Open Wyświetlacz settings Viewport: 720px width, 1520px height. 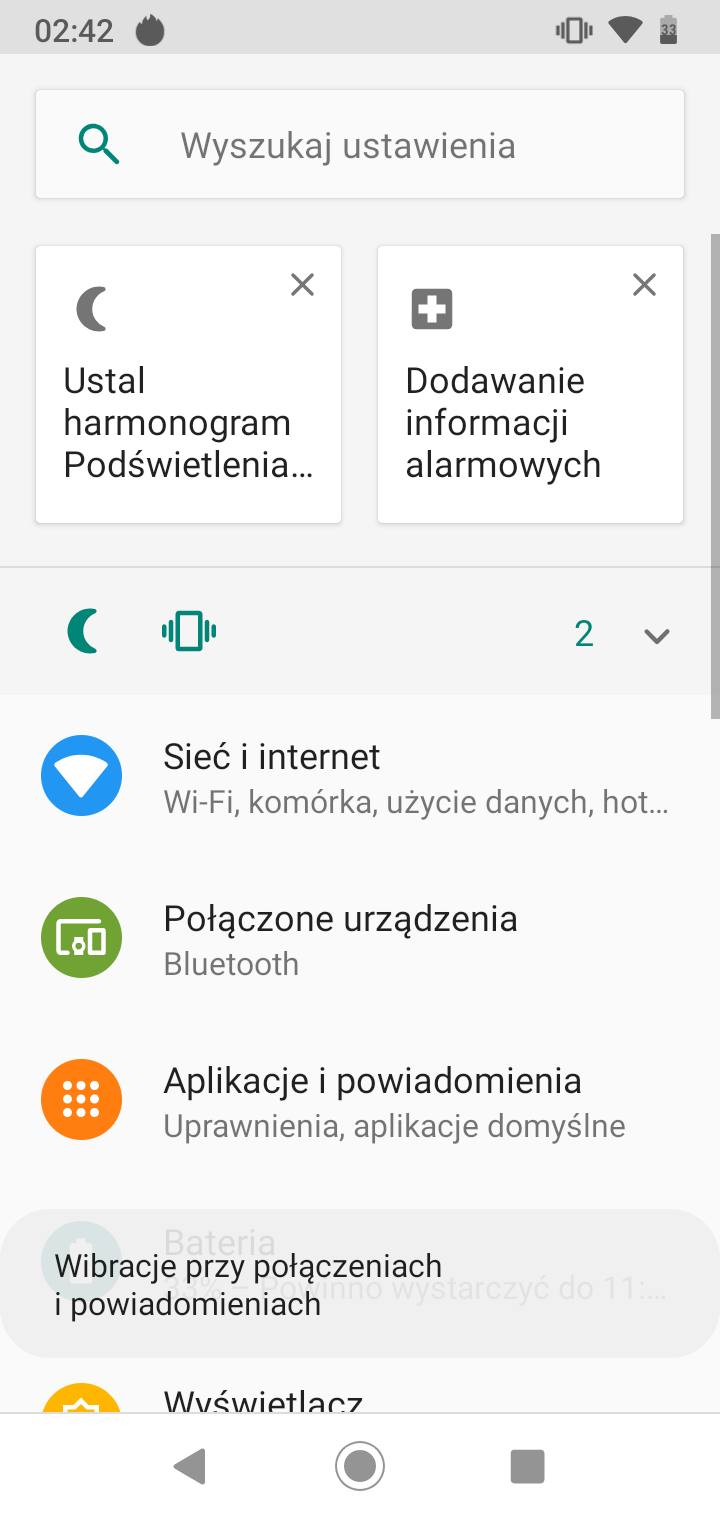262,1400
